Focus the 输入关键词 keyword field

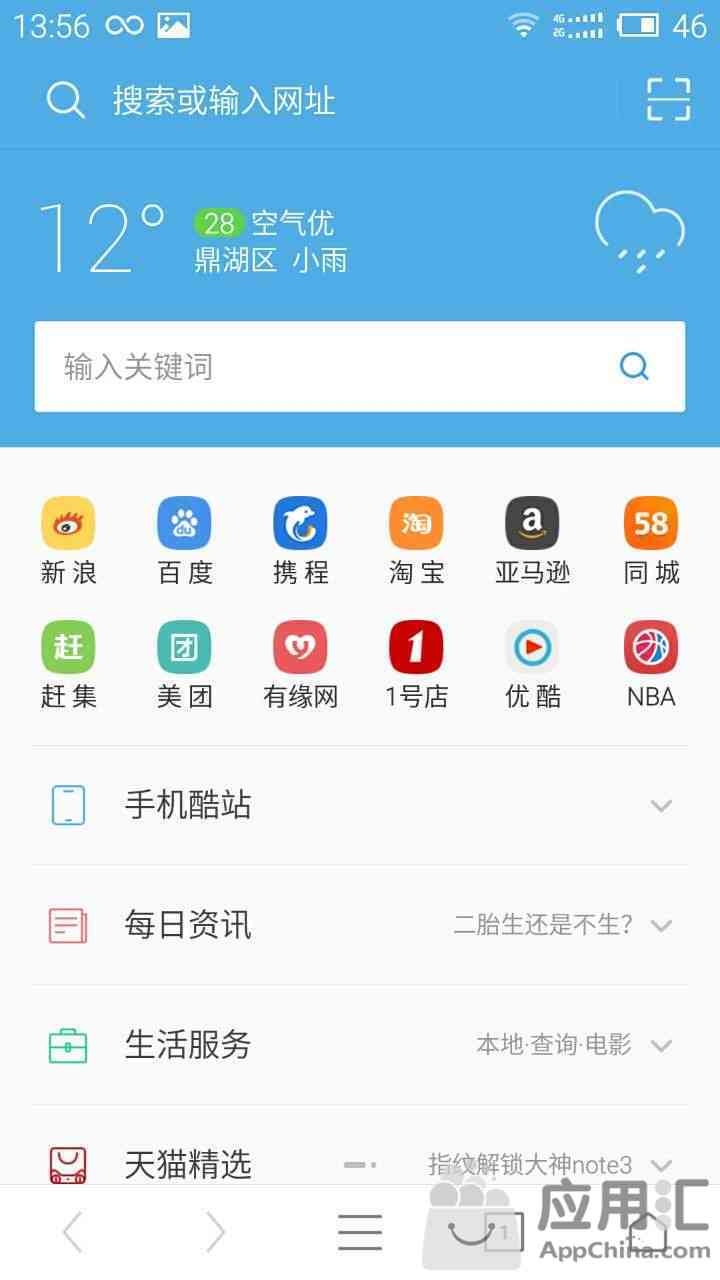click(x=320, y=367)
